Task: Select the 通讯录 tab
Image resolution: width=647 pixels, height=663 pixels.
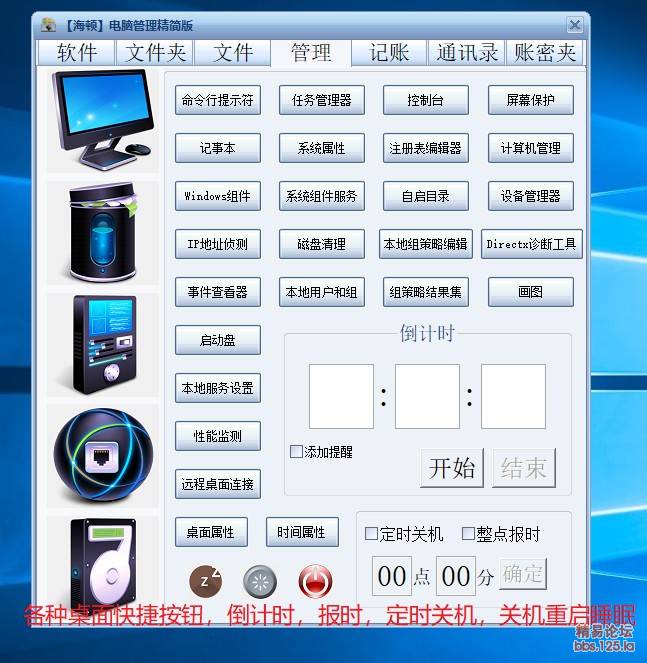Action: click(x=466, y=53)
